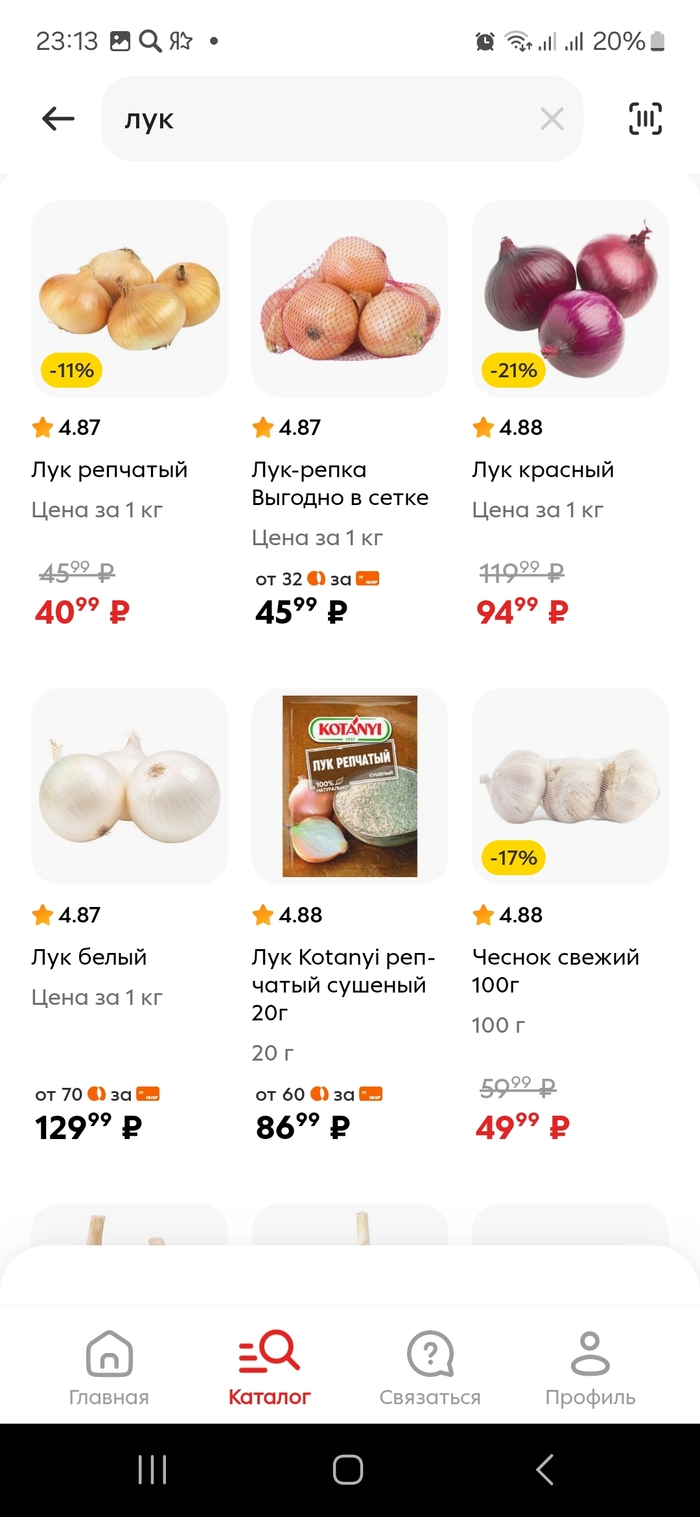
Task: Open the Связаться tab
Action: pos(430,1368)
